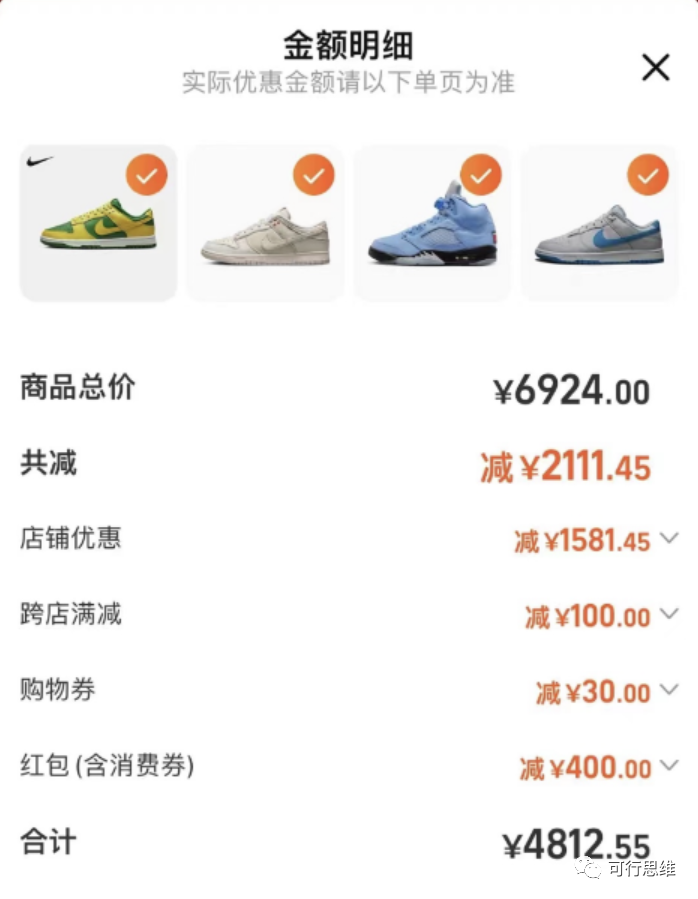Expand 红包 (含消费券) details
Viewport: 698px width, 899px height.
tap(669, 767)
